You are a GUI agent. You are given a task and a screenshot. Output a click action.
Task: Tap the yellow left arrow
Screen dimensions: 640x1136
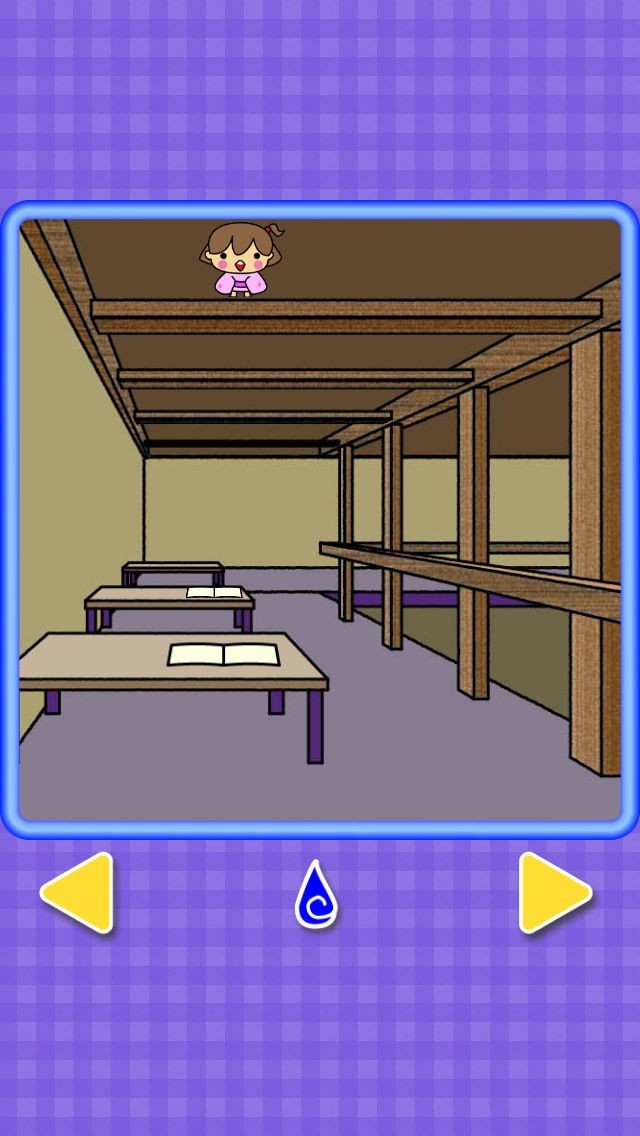click(x=80, y=893)
